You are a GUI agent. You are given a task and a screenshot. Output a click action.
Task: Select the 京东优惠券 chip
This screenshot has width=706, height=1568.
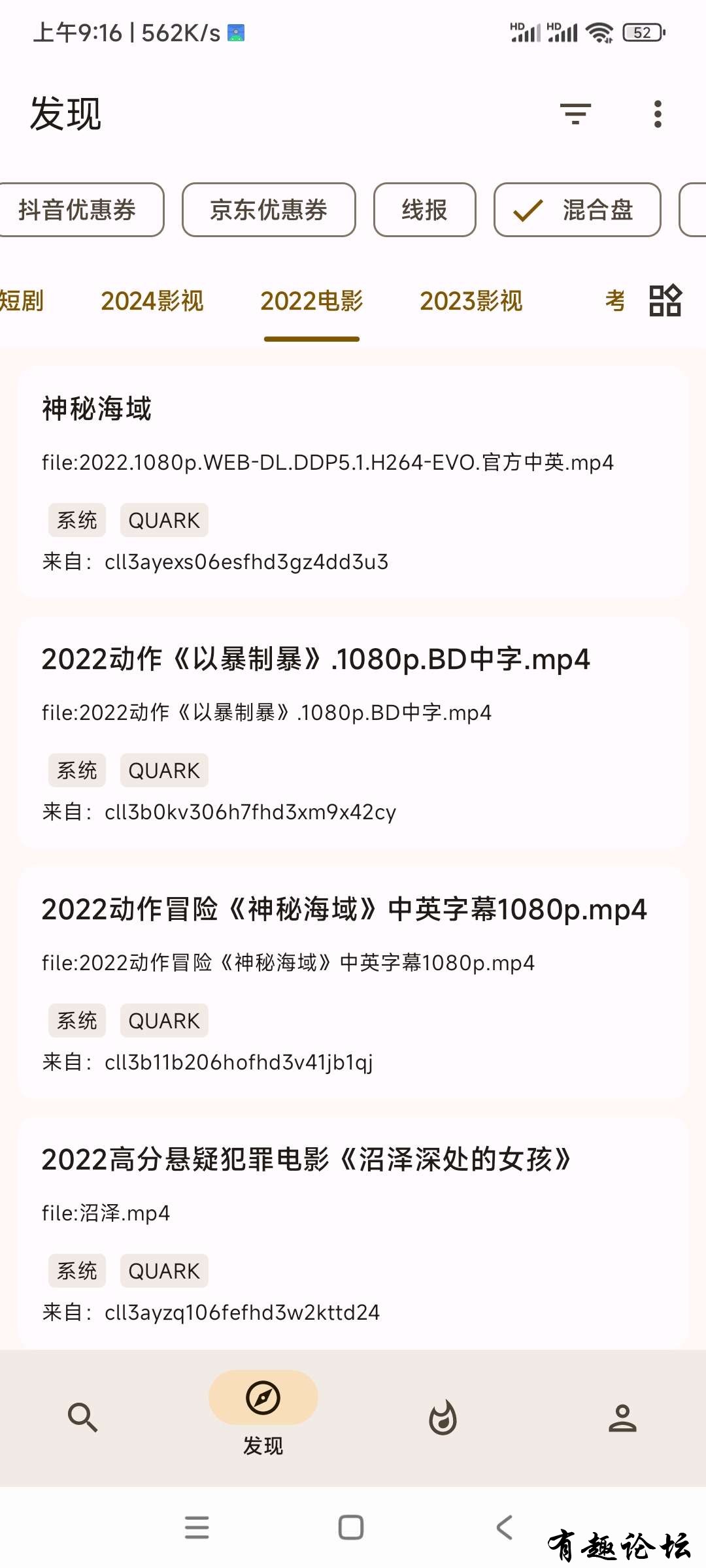tap(269, 210)
